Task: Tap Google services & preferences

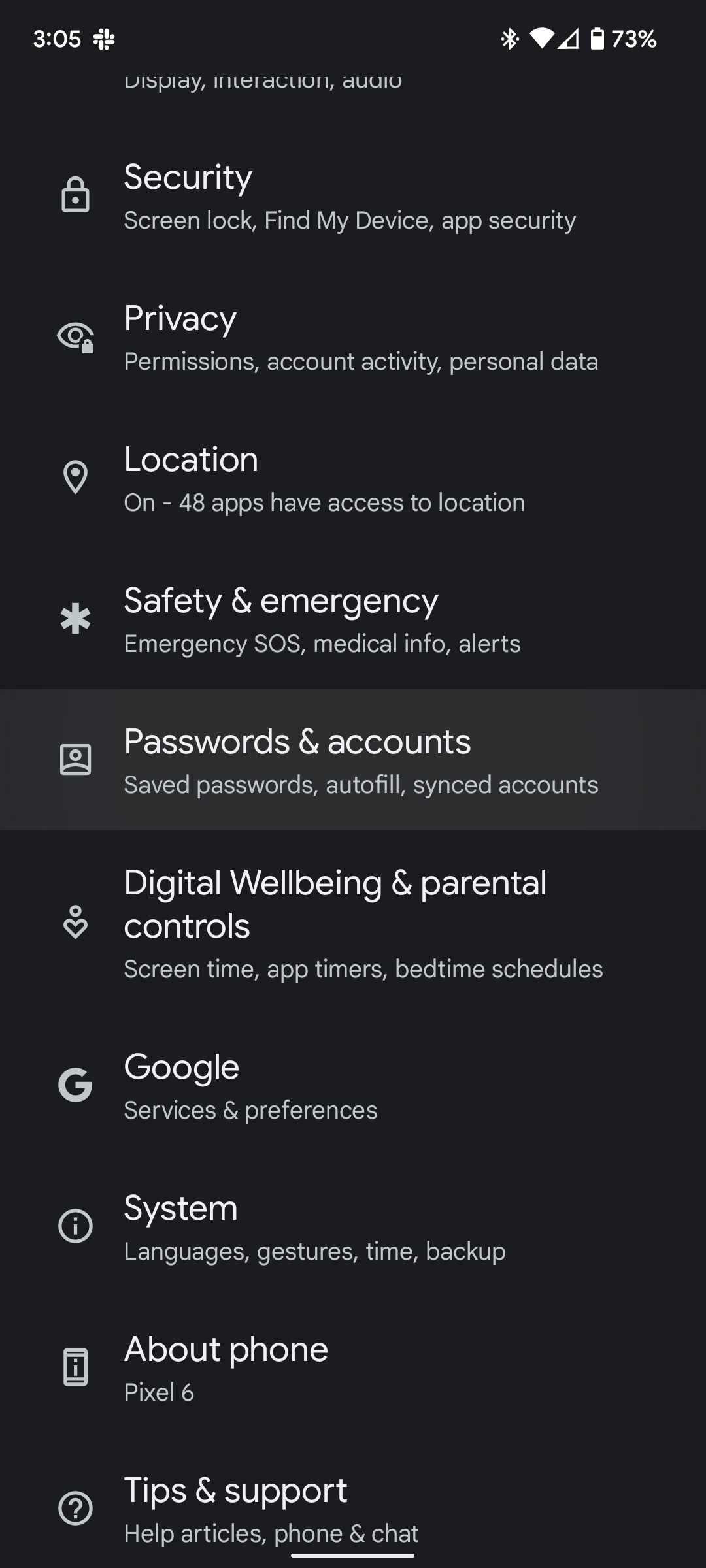Action: point(353,1086)
